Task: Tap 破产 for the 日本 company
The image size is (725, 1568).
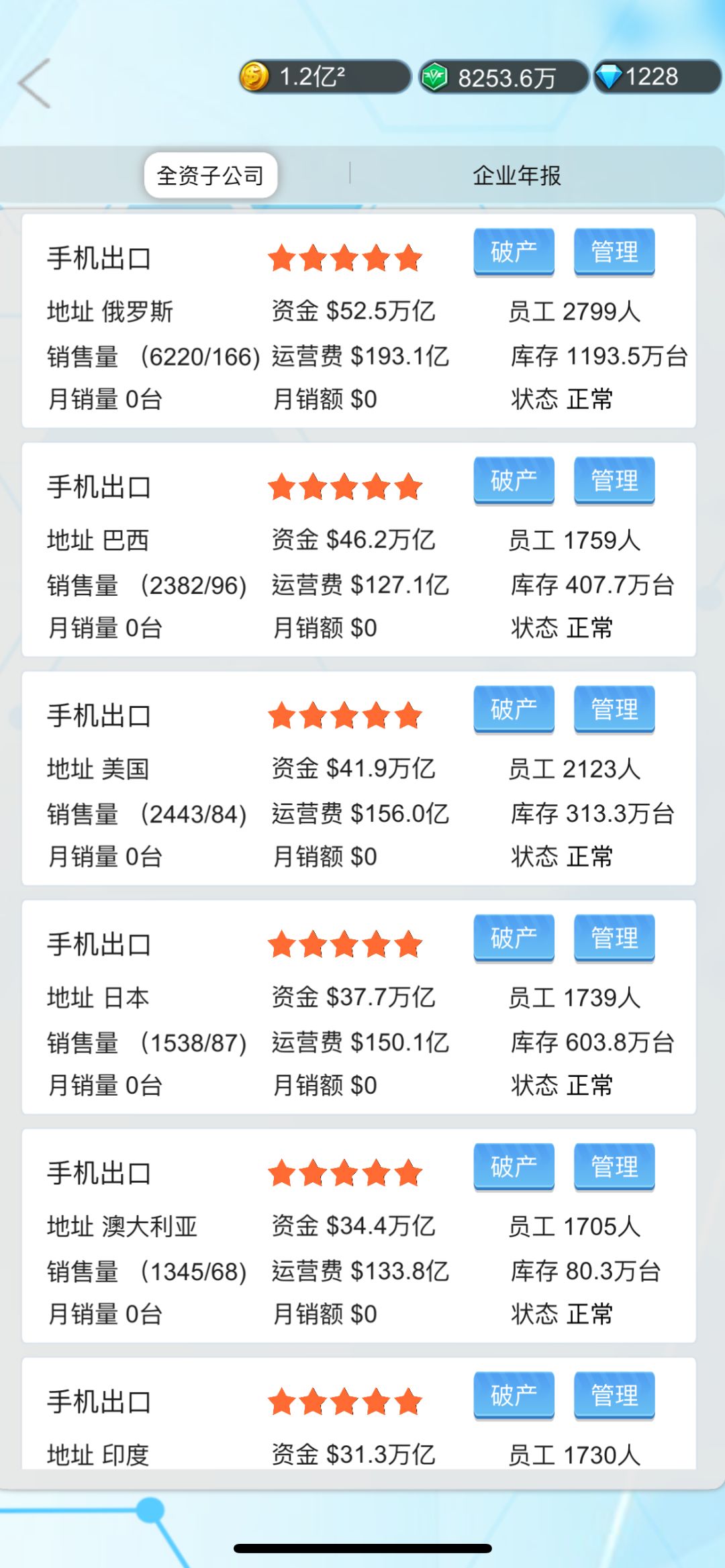Action: tap(514, 939)
